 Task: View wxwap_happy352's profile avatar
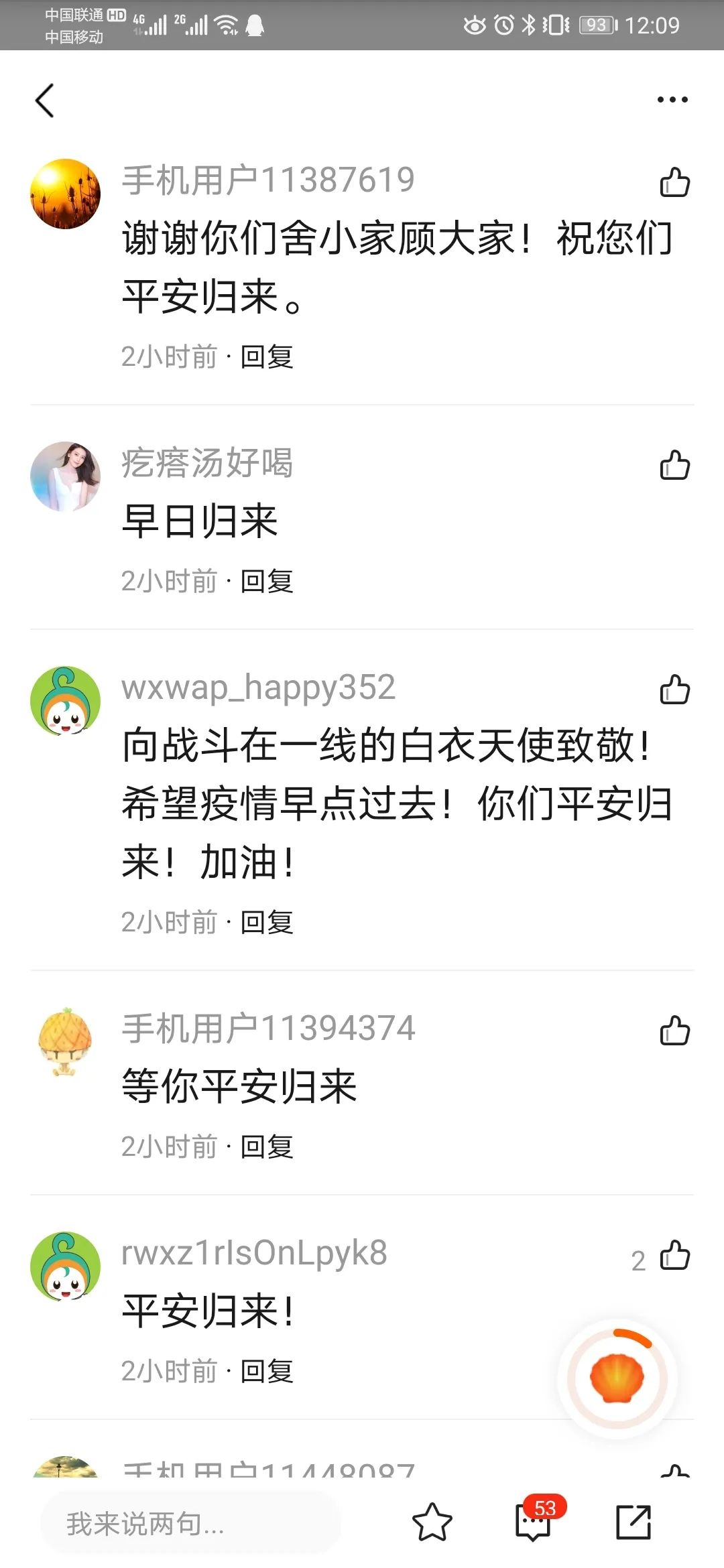66,701
